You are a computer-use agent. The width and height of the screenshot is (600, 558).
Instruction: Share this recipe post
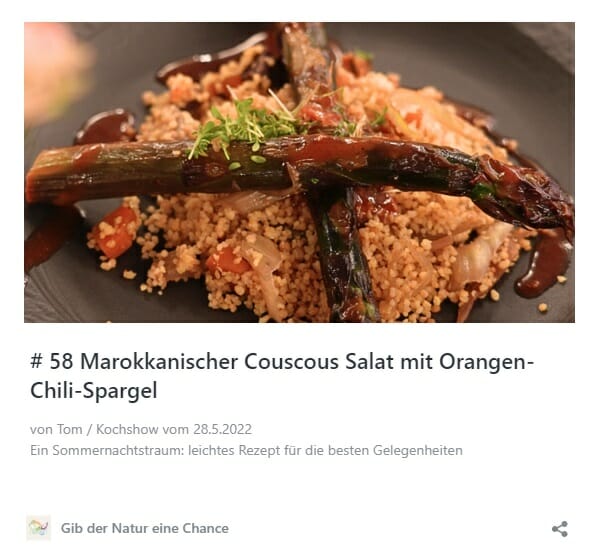pos(560,529)
